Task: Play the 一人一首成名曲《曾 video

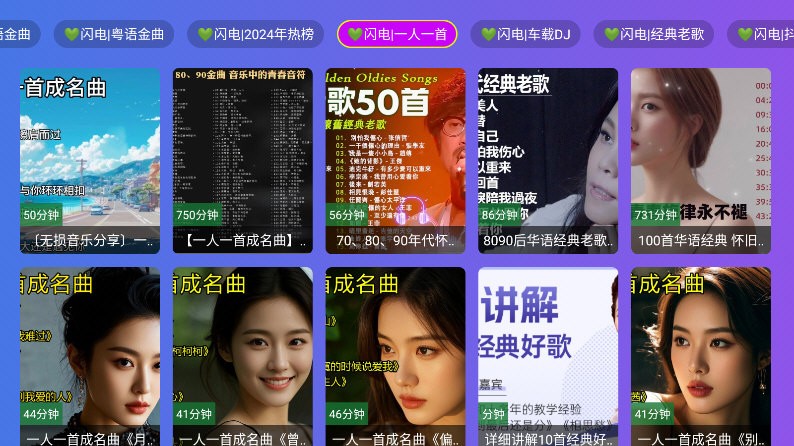Action: pos(243,355)
